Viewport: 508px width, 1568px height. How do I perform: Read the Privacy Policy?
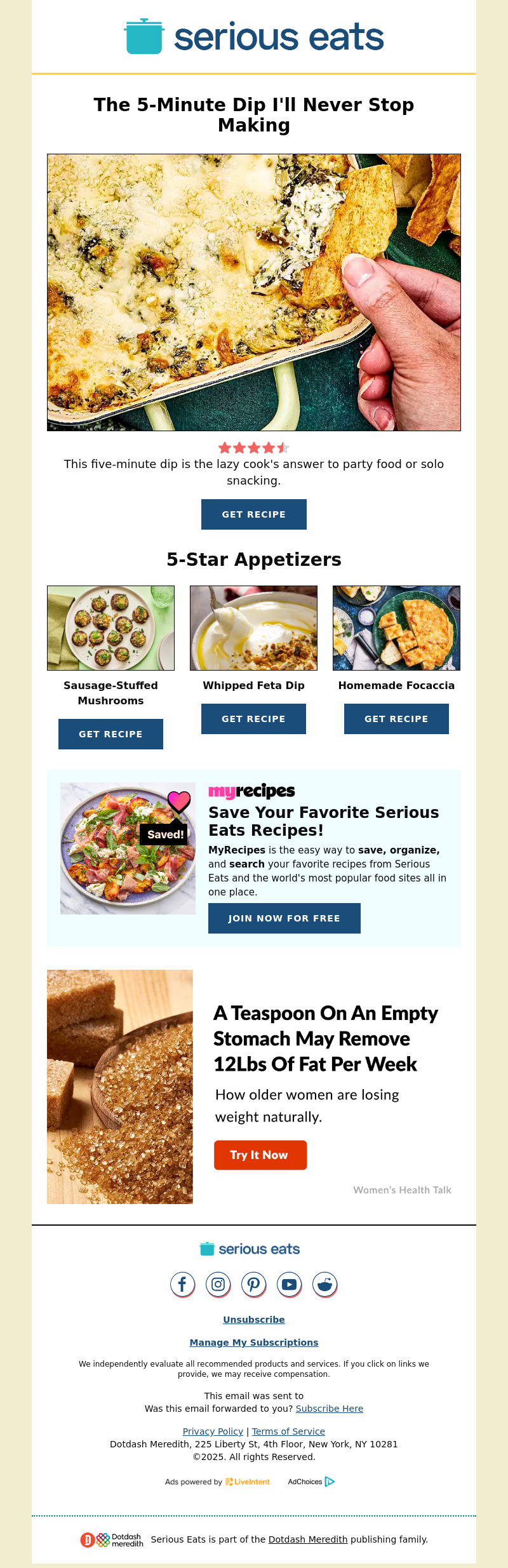coord(213,1431)
